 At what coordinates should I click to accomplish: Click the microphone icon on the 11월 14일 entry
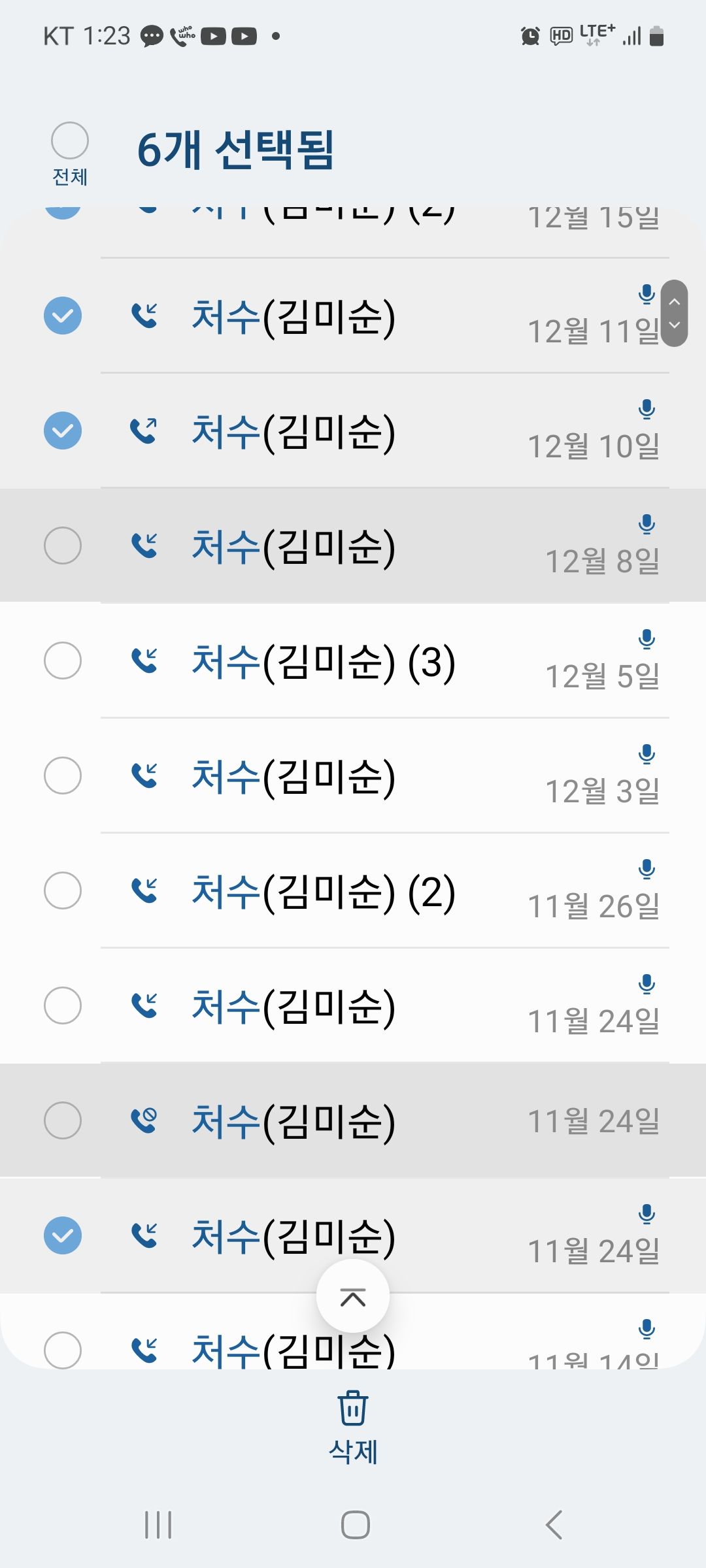646,1327
